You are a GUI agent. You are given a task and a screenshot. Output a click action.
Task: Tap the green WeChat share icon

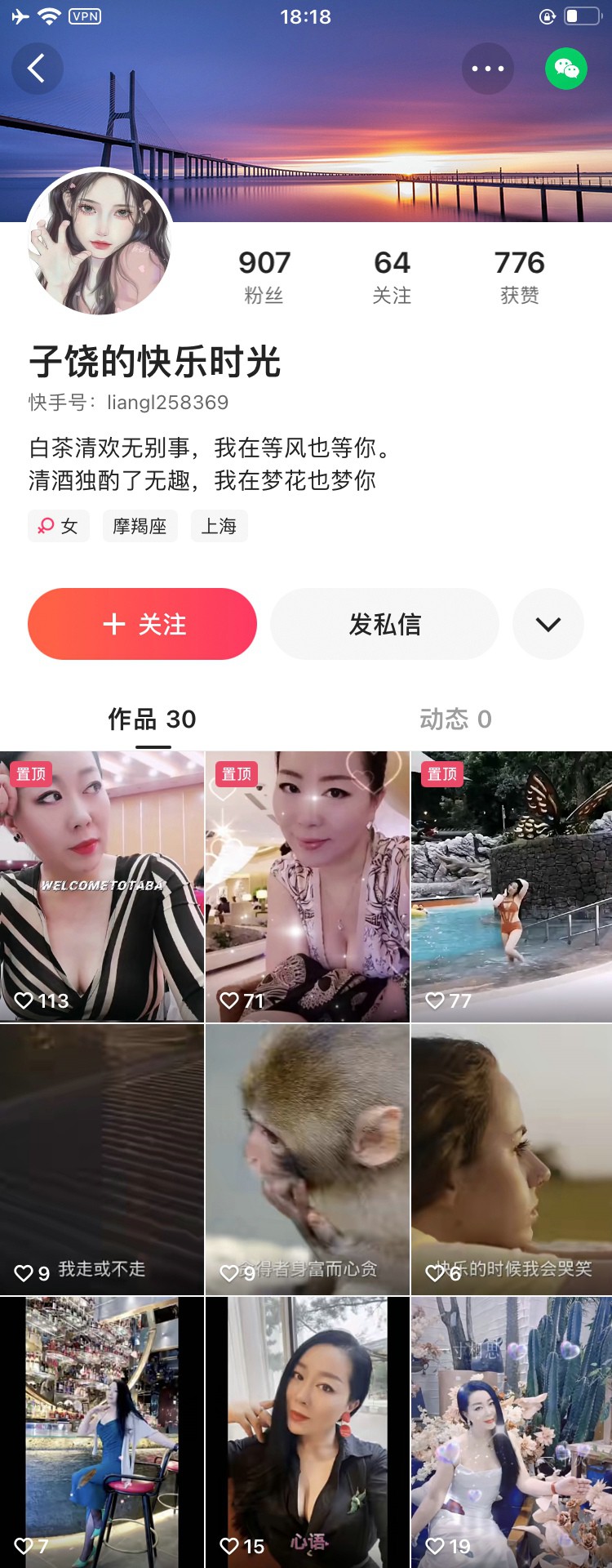[x=566, y=69]
